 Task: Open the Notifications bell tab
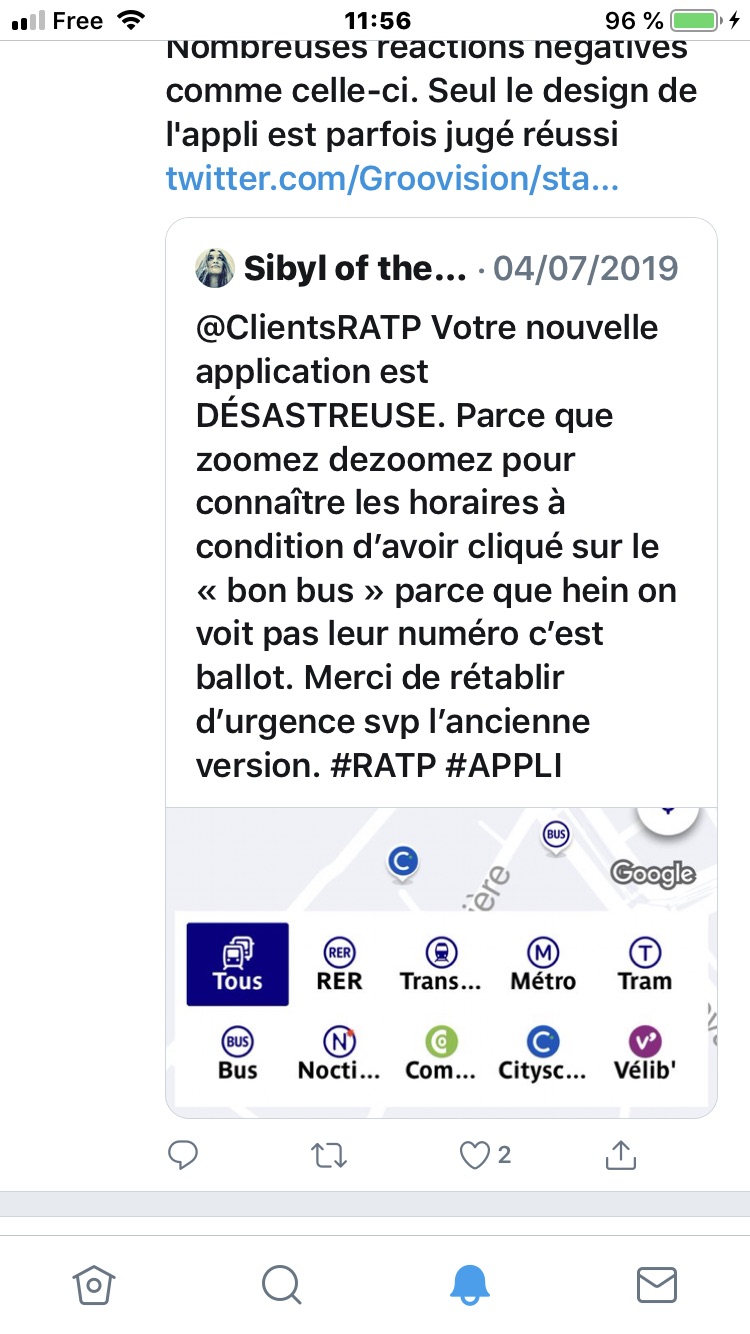[469, 1284]
